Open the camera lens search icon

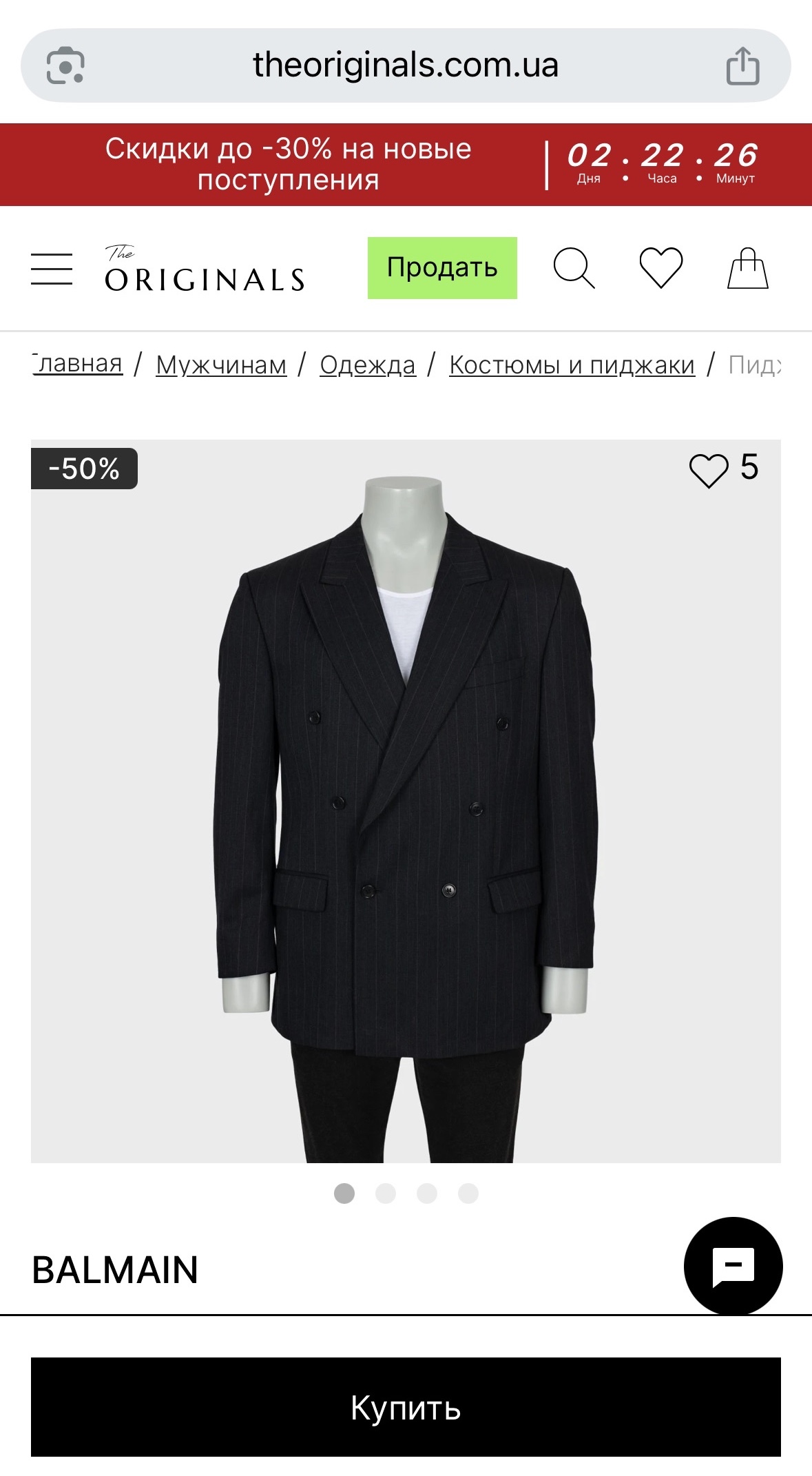click(x=65, y=66)
